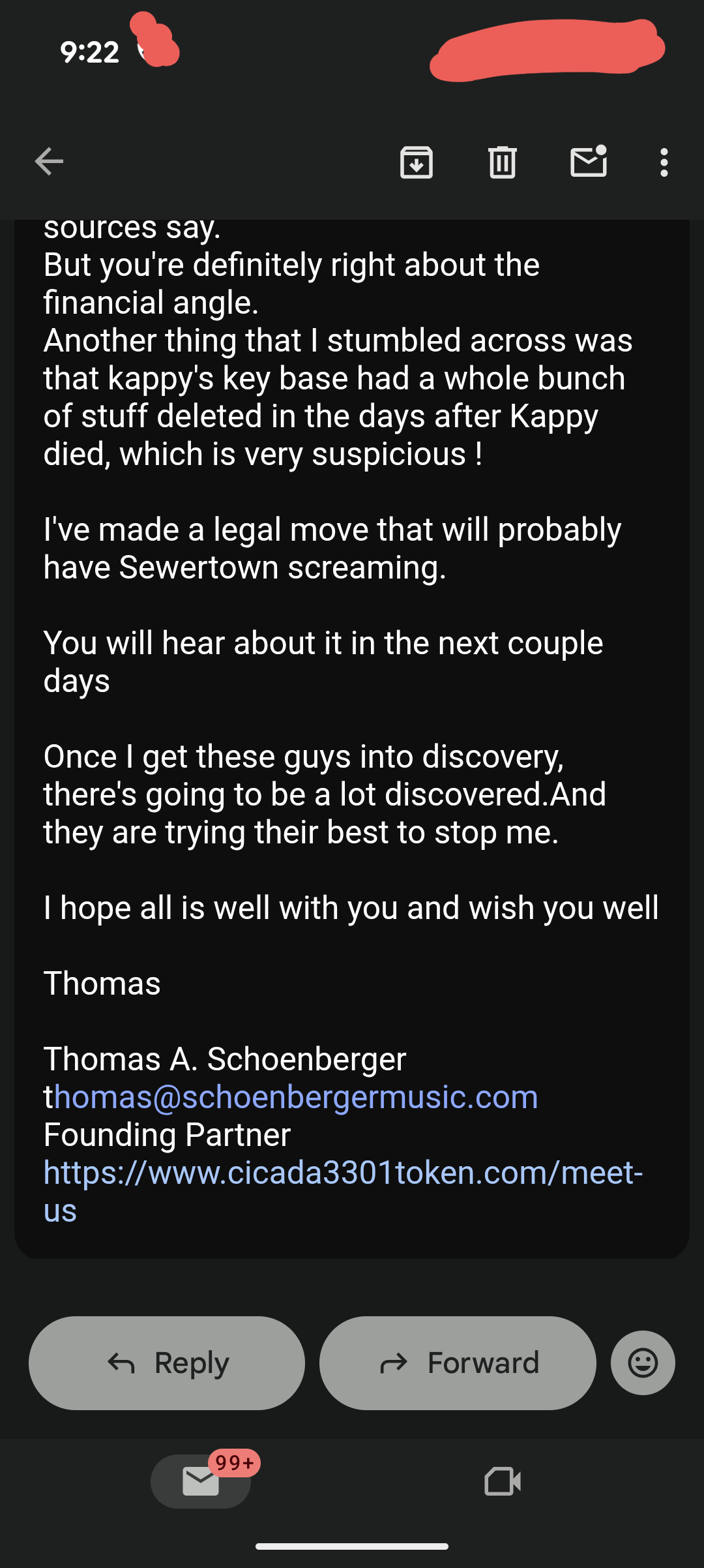This screenshot has height=1568, width=704.
Task: Go back to the inbox
Action: click(49, 162)
